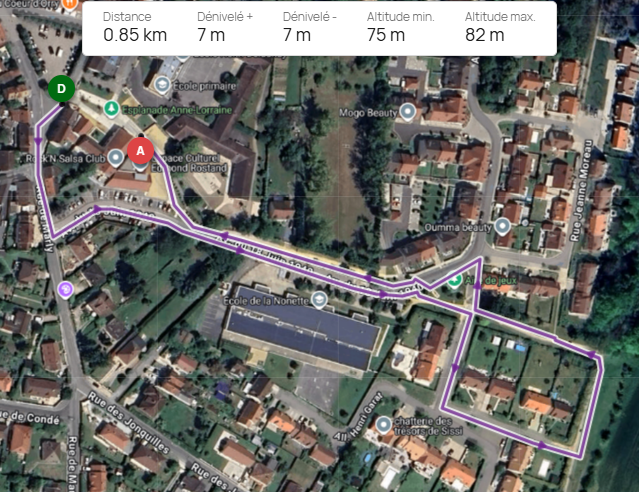Open the École de la Nonette pin

319,299
